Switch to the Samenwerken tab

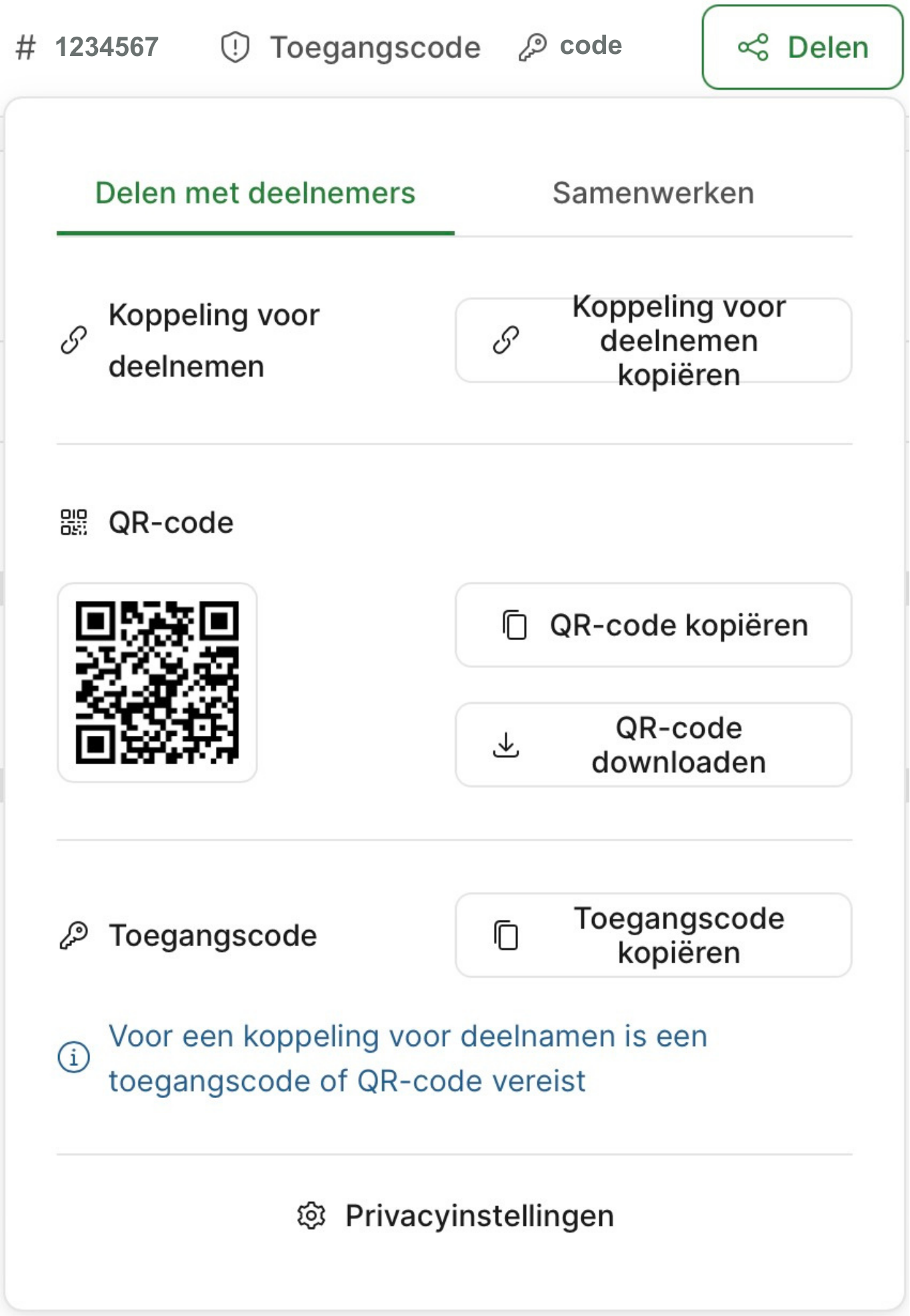click(652, 193)
